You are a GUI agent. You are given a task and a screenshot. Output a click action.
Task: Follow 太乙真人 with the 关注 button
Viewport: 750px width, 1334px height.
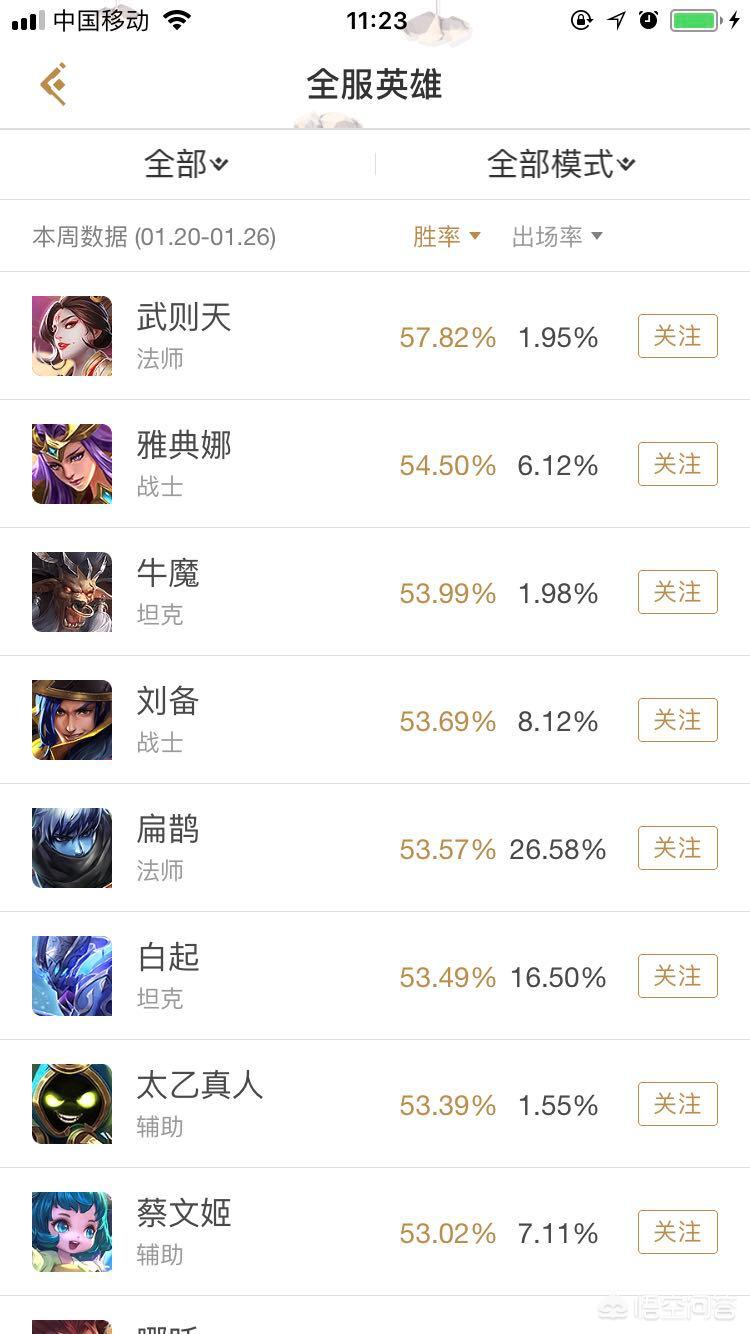pos(677,1104)
